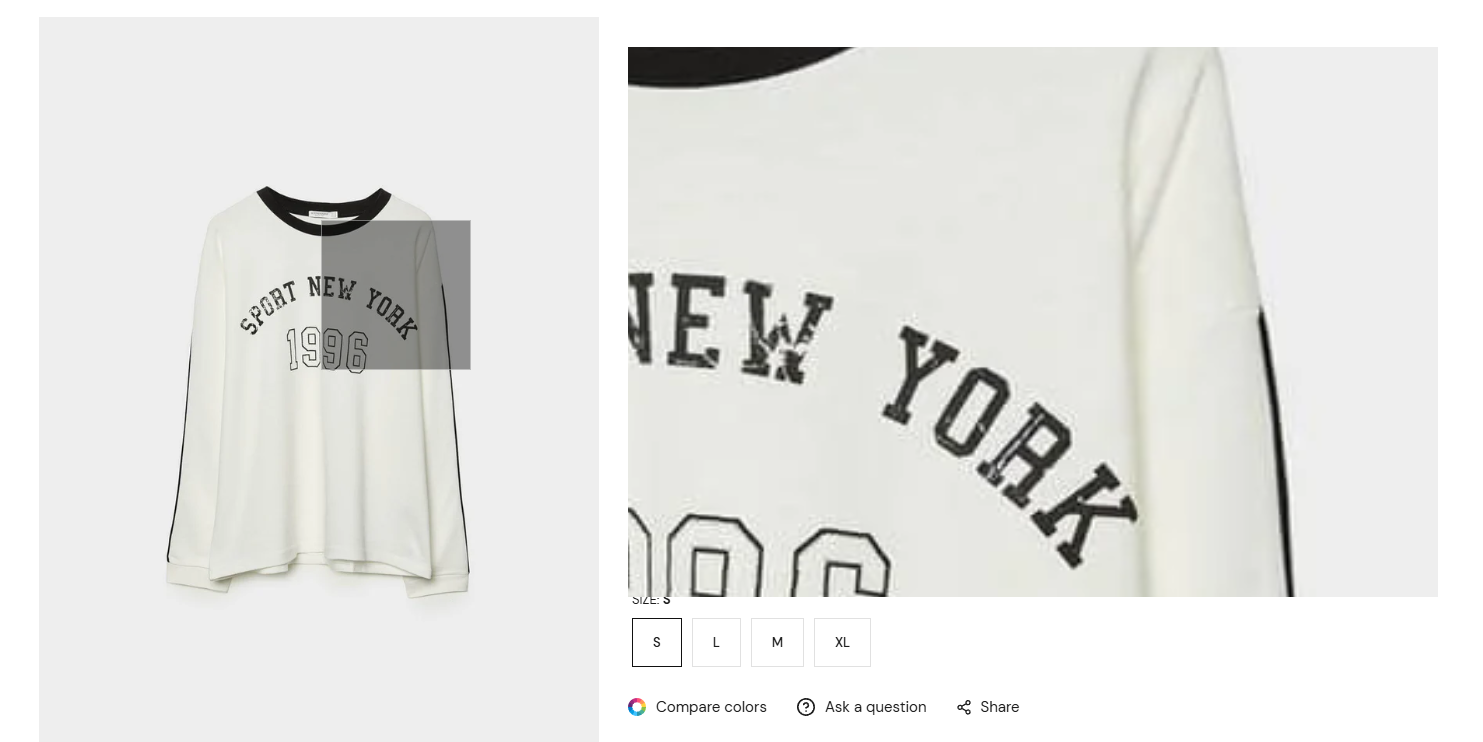The image size is (1483, 742).
Task: Pick size XL
Action: (x=842, y=642)
